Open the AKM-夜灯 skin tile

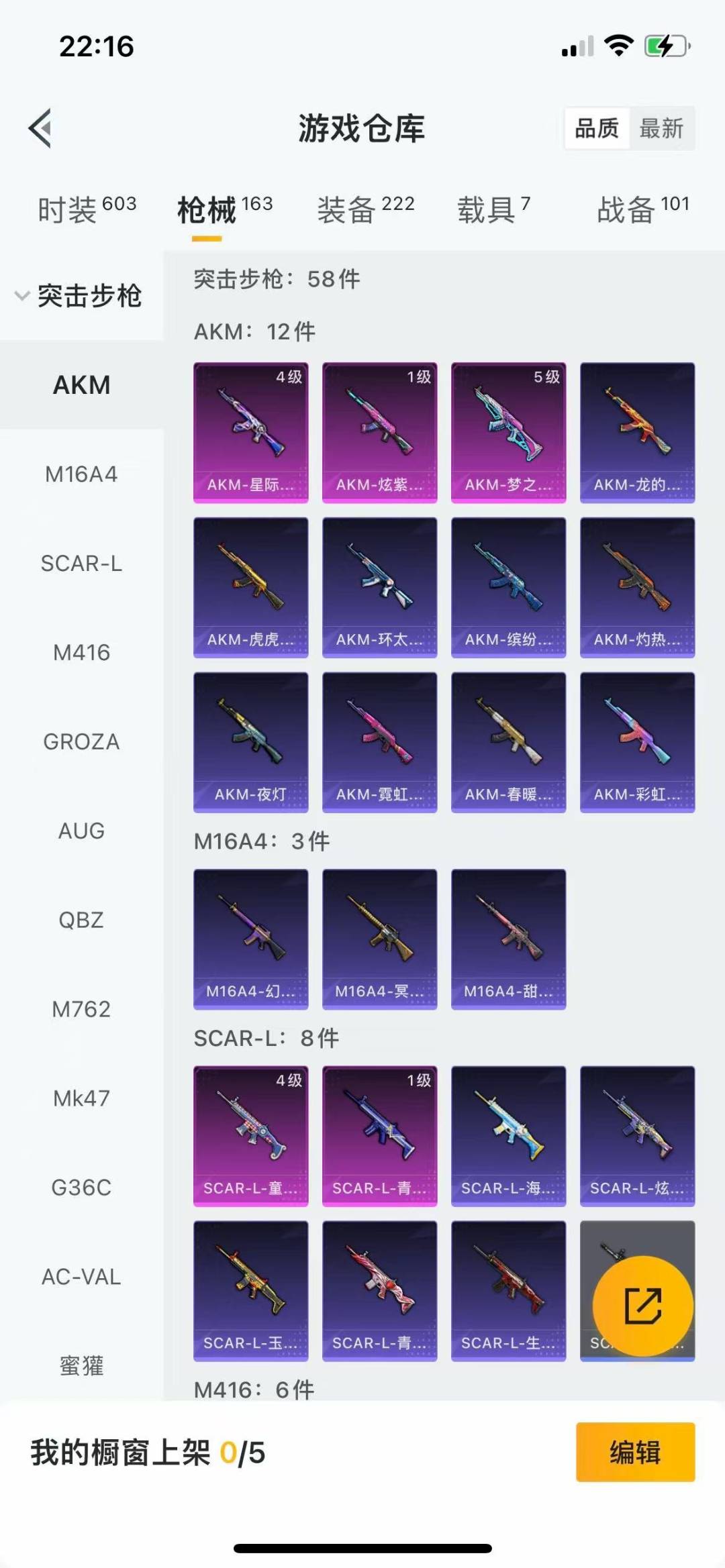[x=251, y=743]
